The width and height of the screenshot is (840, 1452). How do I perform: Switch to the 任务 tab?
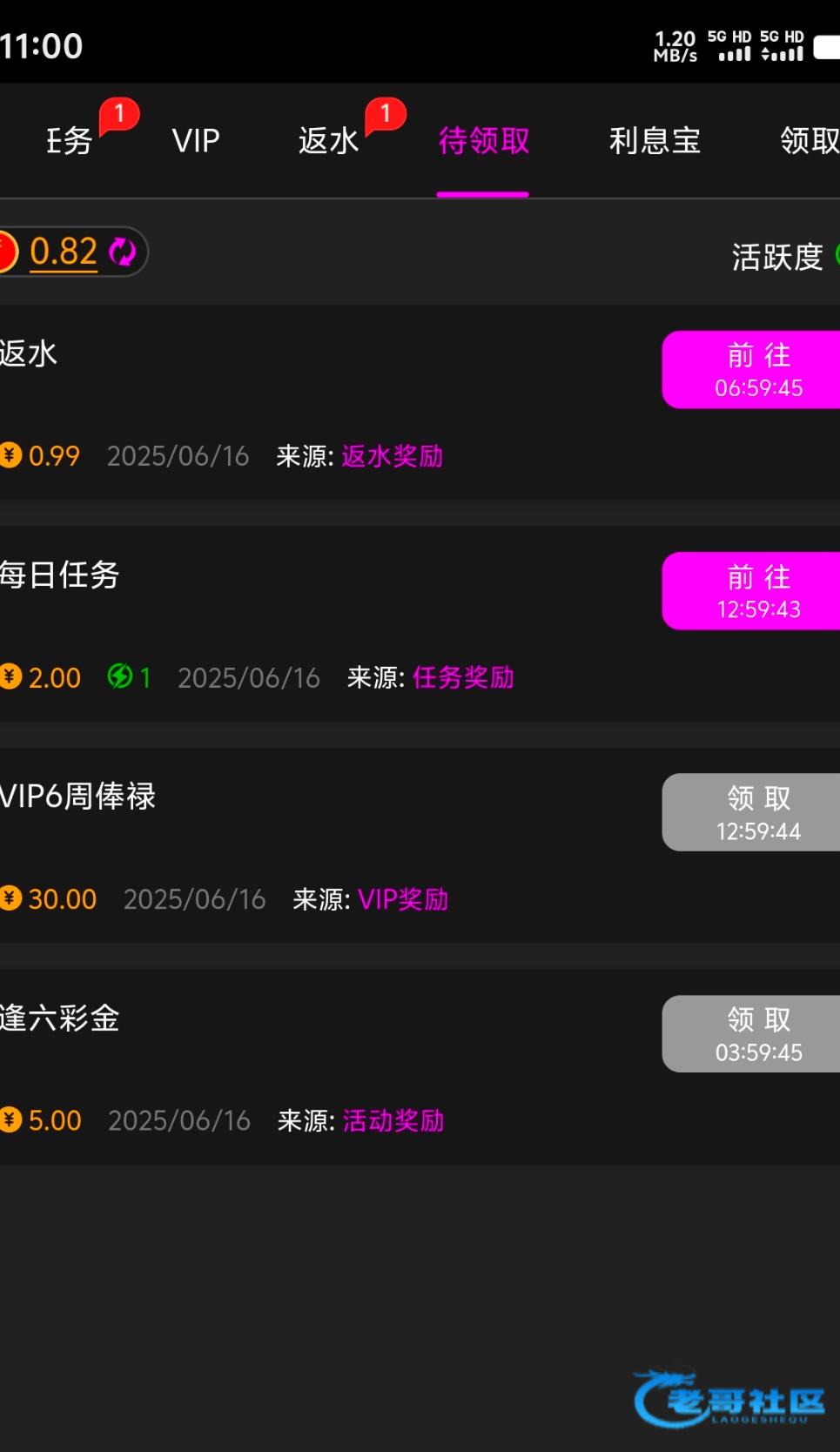[69, 140]
